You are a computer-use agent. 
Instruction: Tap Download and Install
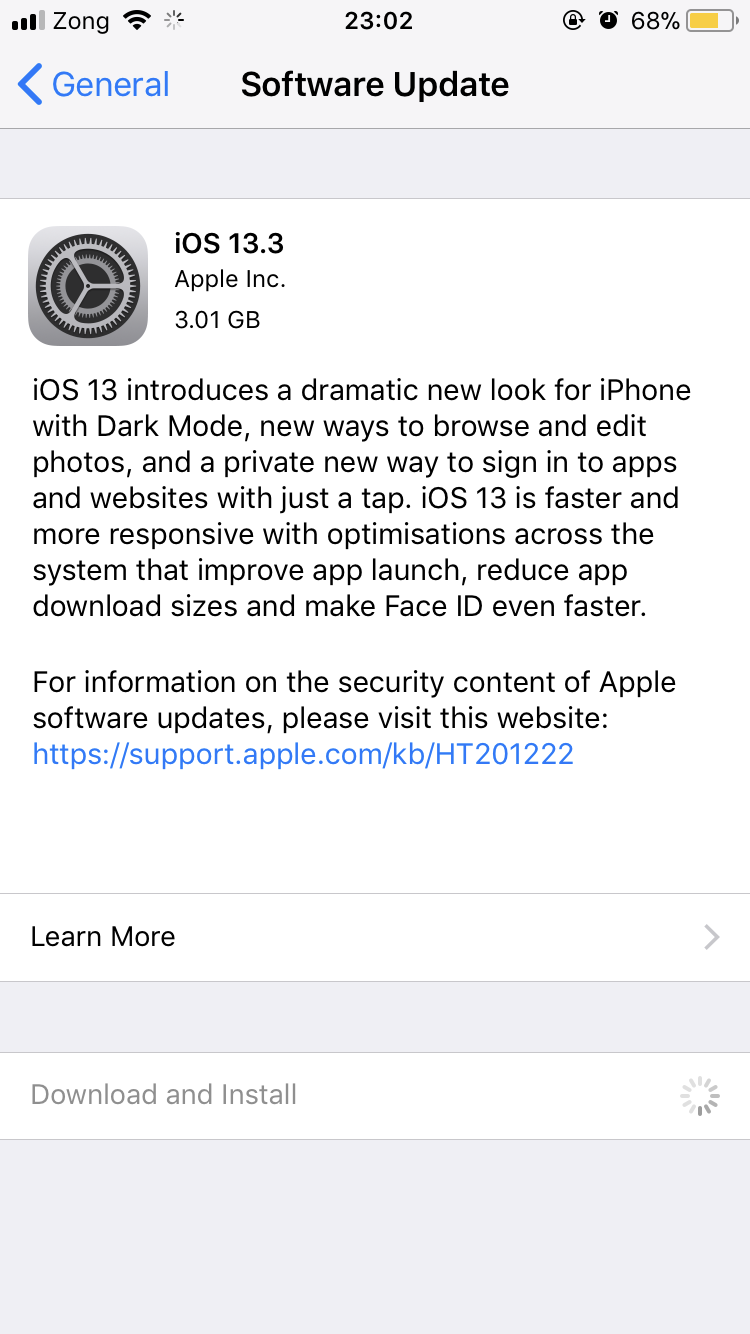point(164,1095)
